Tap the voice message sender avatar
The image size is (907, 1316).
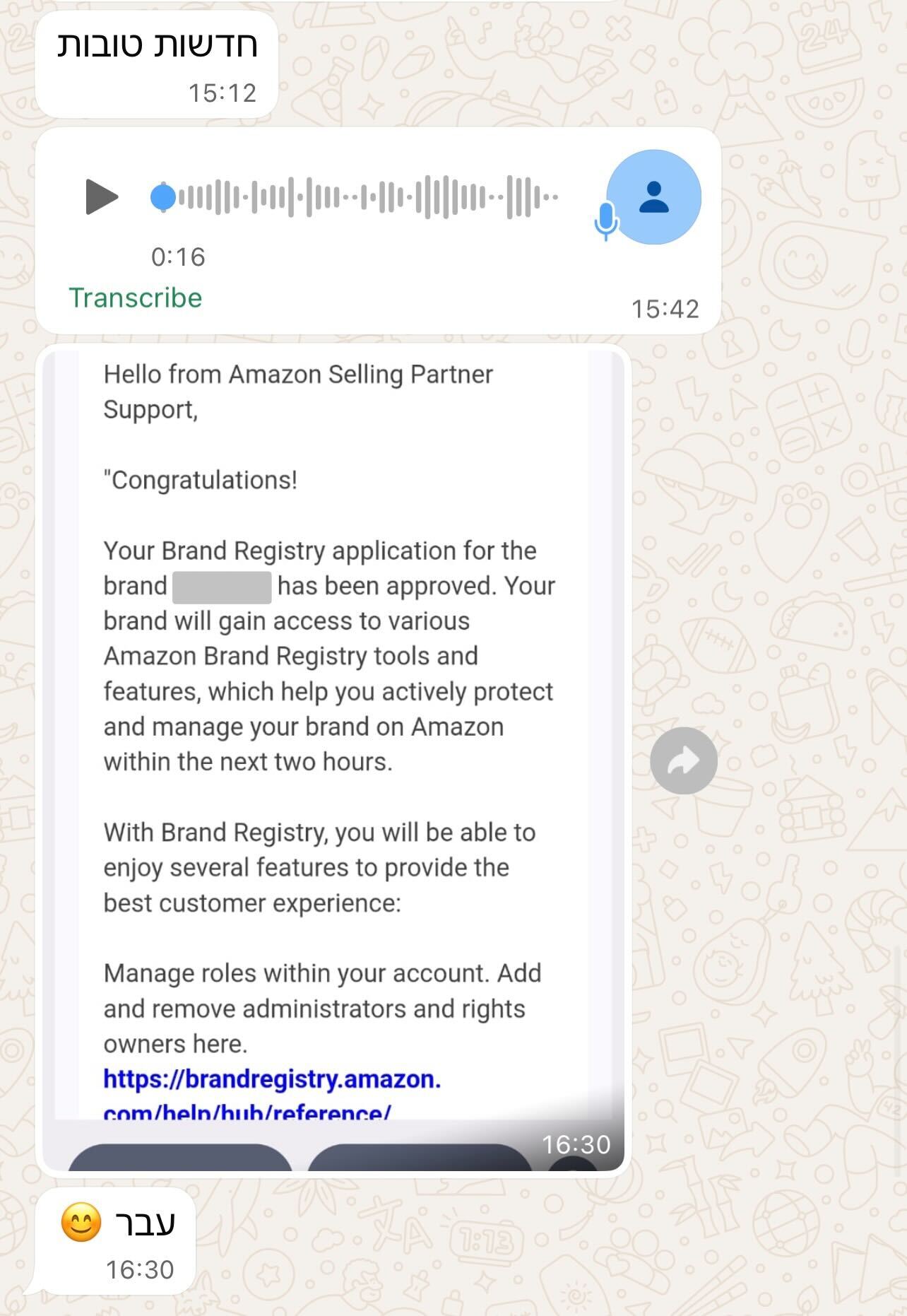tap(654, 196)
